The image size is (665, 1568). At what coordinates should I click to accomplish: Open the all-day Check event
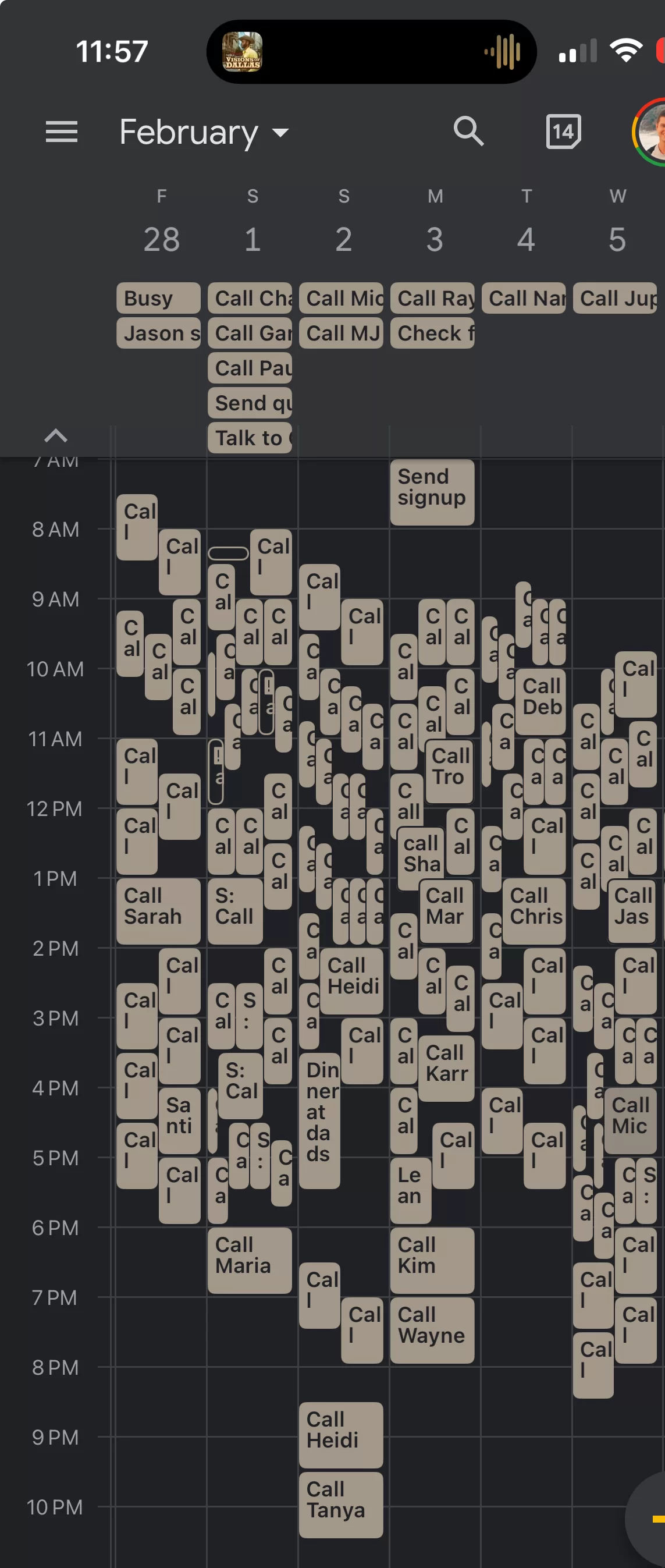432,333
